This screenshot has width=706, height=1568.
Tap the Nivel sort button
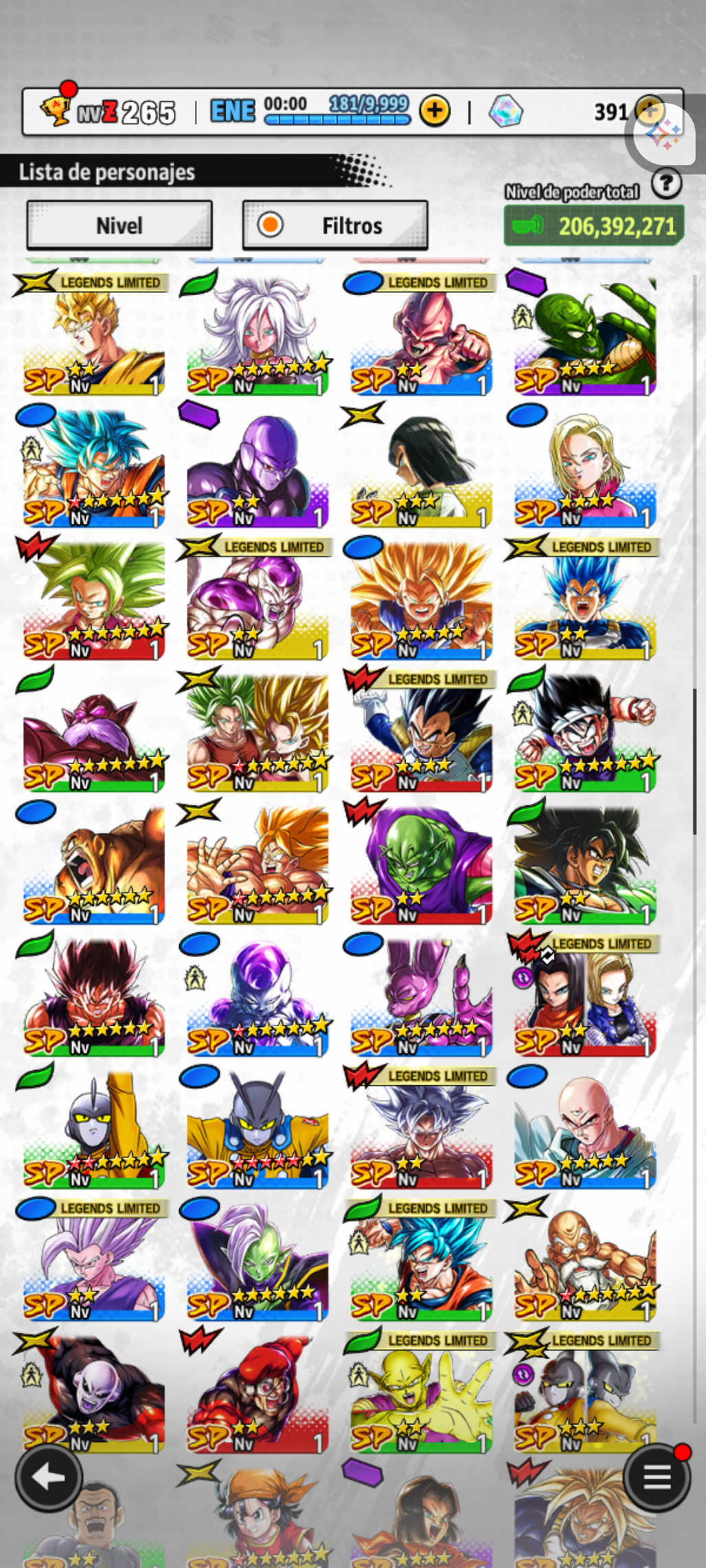pyautogui.click(x=119, y=225)
